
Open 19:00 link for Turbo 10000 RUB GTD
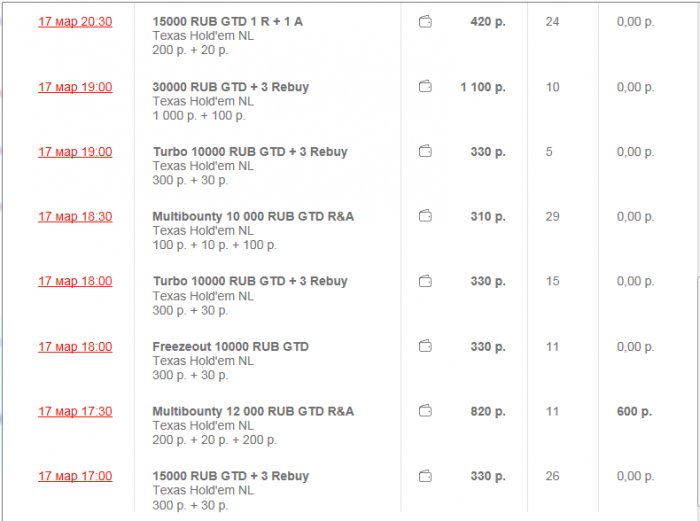coord(75,152)
